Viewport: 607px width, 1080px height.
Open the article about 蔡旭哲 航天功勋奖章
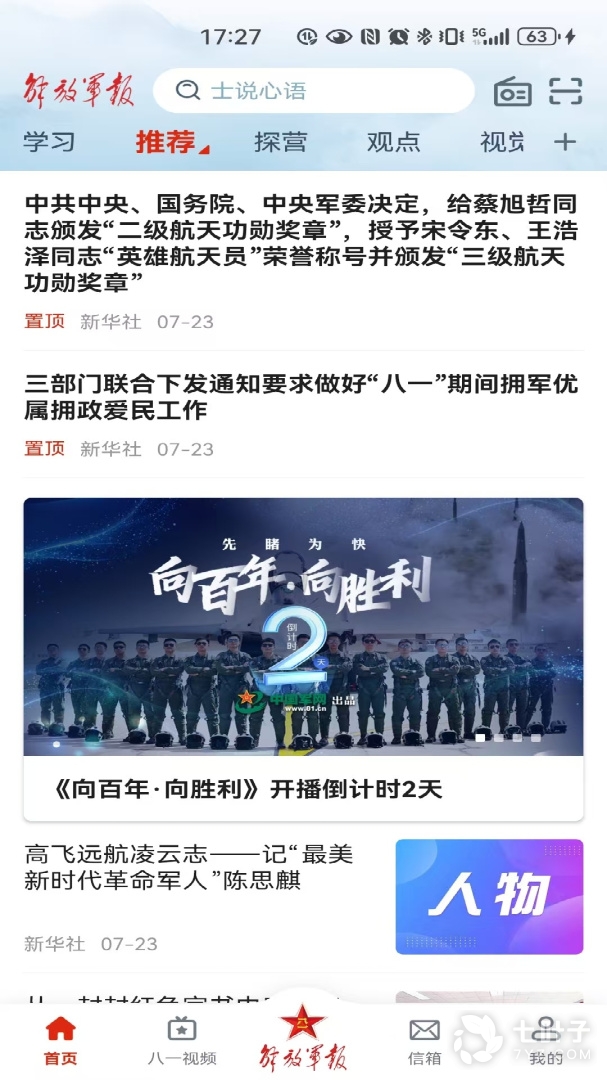click(300, 243)
